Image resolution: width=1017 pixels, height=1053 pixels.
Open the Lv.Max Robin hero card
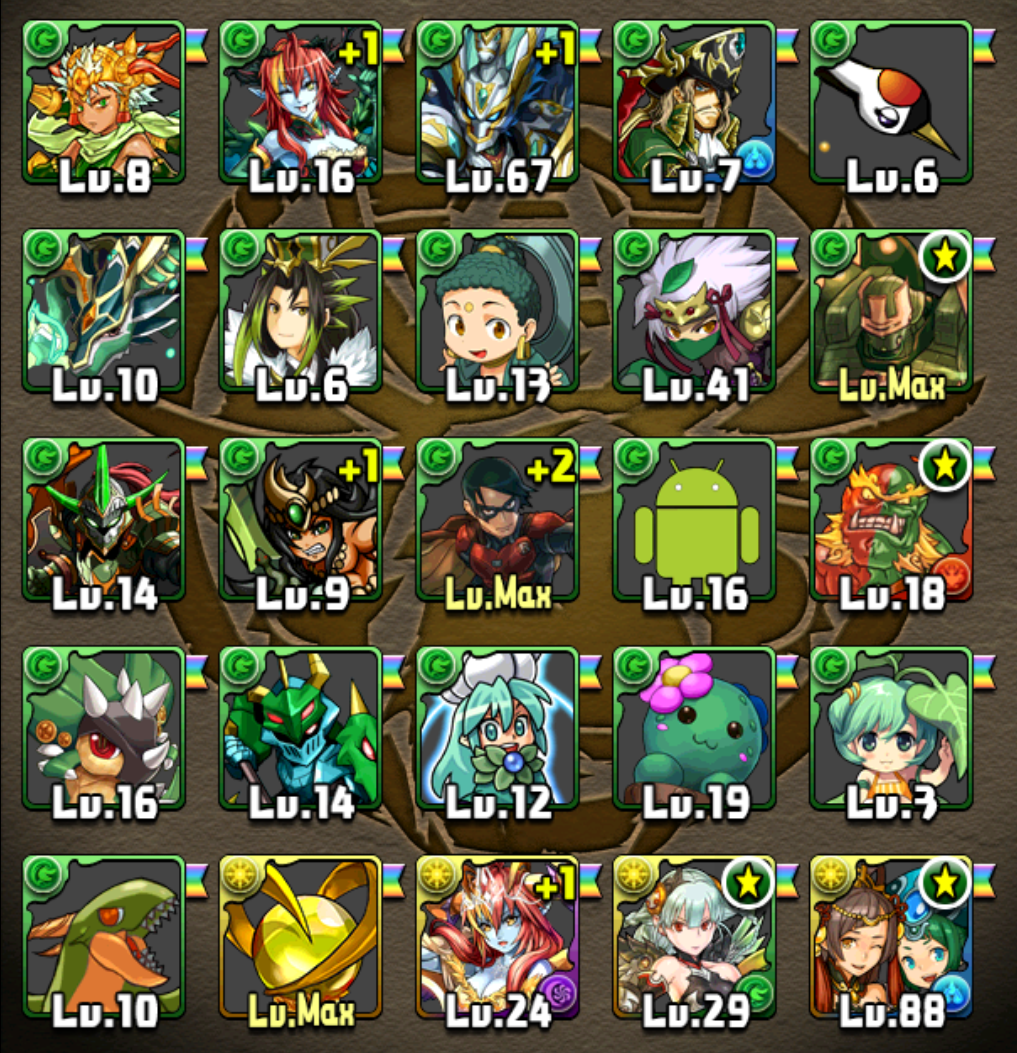497,521
